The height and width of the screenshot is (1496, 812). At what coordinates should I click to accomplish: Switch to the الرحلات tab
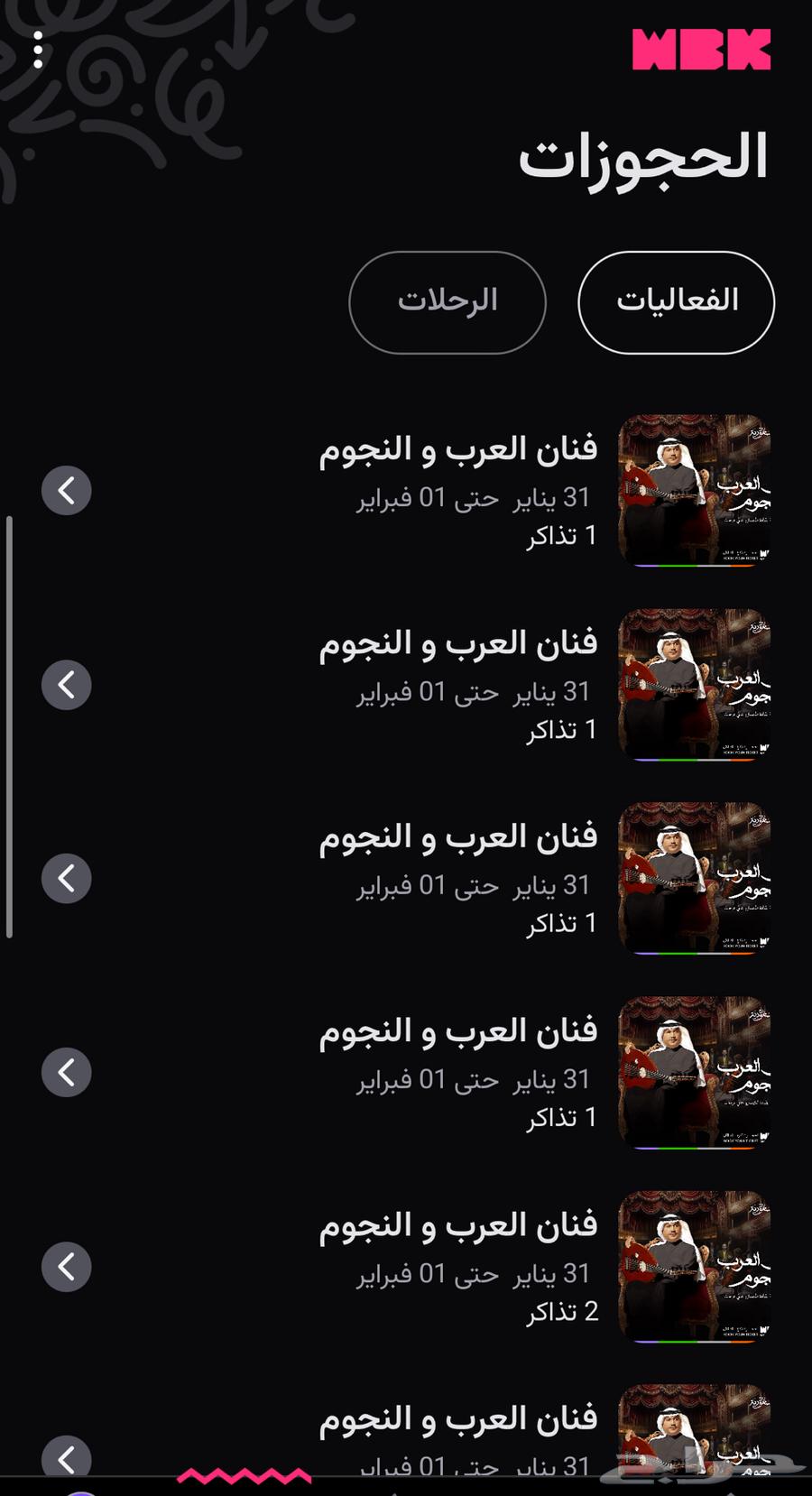(x=448, y=301)
